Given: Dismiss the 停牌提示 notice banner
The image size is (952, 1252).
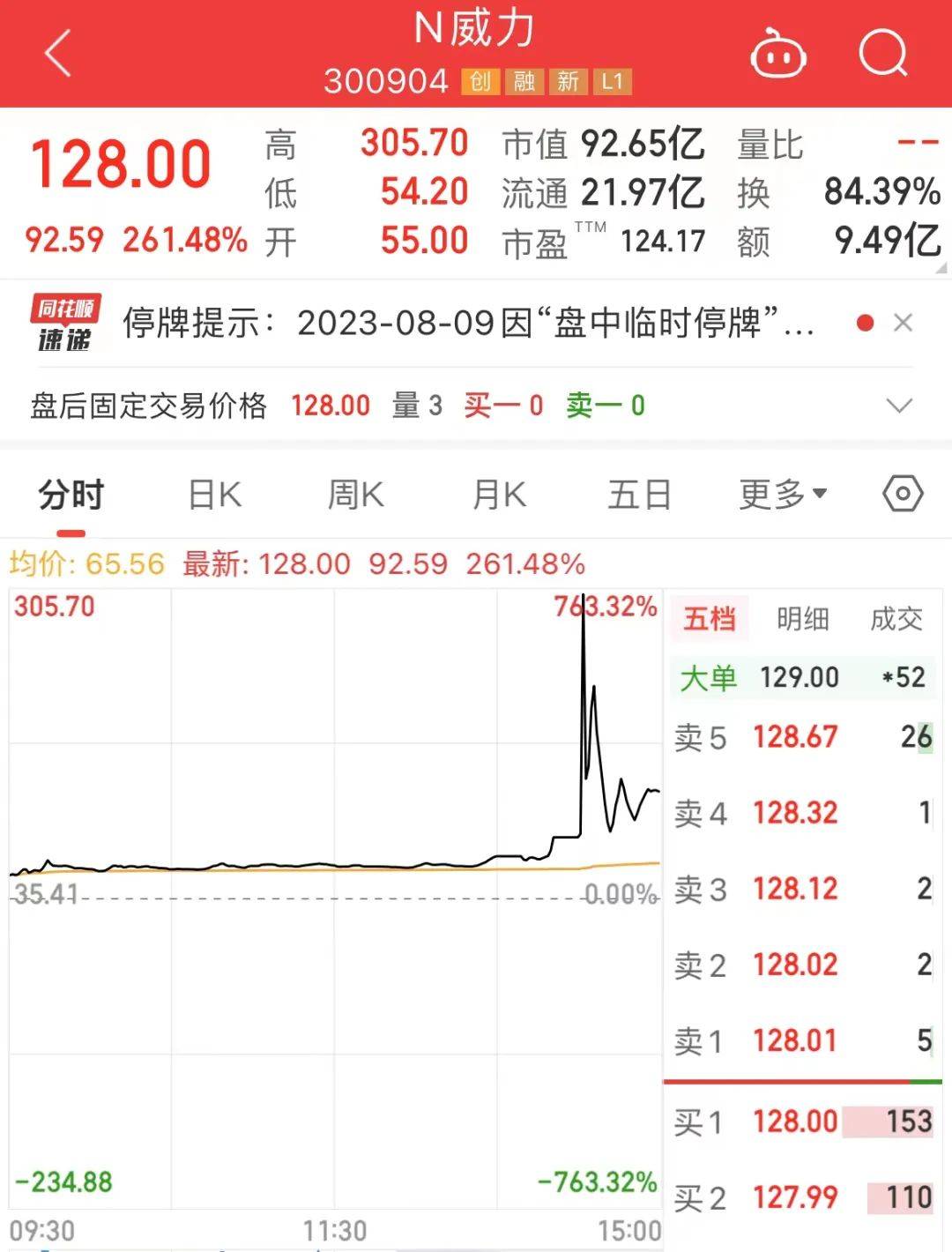Looking at the screenshot, I should click(903, 324).
